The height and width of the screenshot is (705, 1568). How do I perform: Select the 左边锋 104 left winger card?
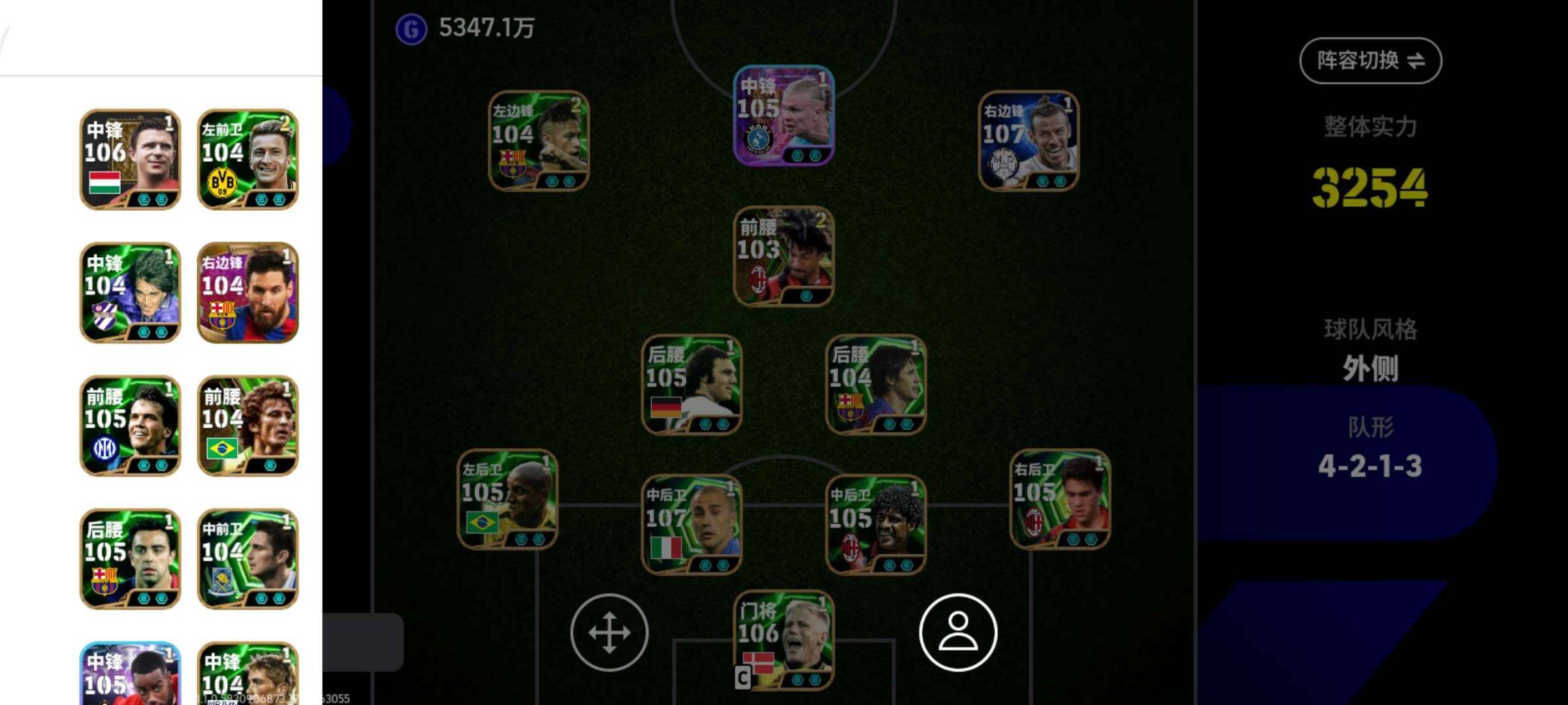click(538, 141)
